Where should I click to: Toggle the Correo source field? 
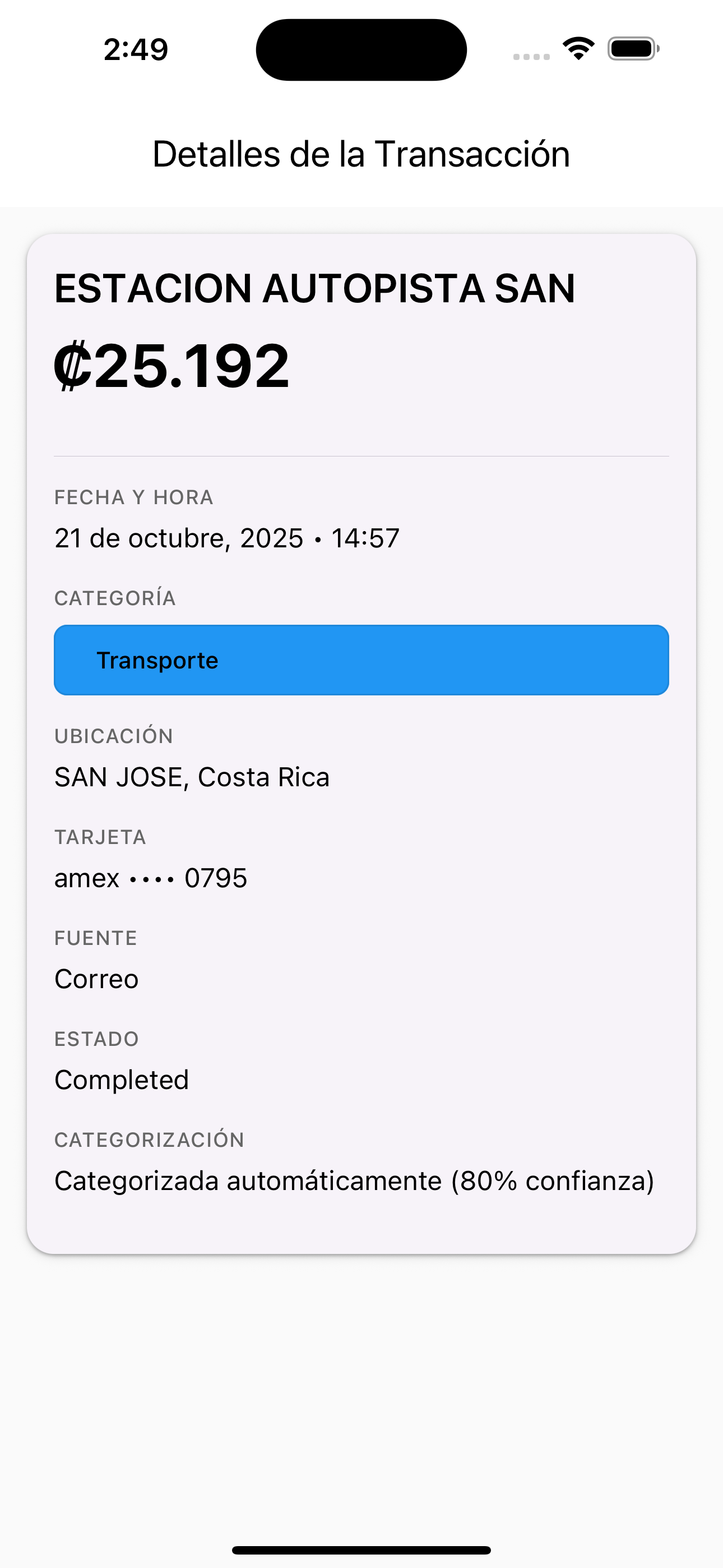96,979
